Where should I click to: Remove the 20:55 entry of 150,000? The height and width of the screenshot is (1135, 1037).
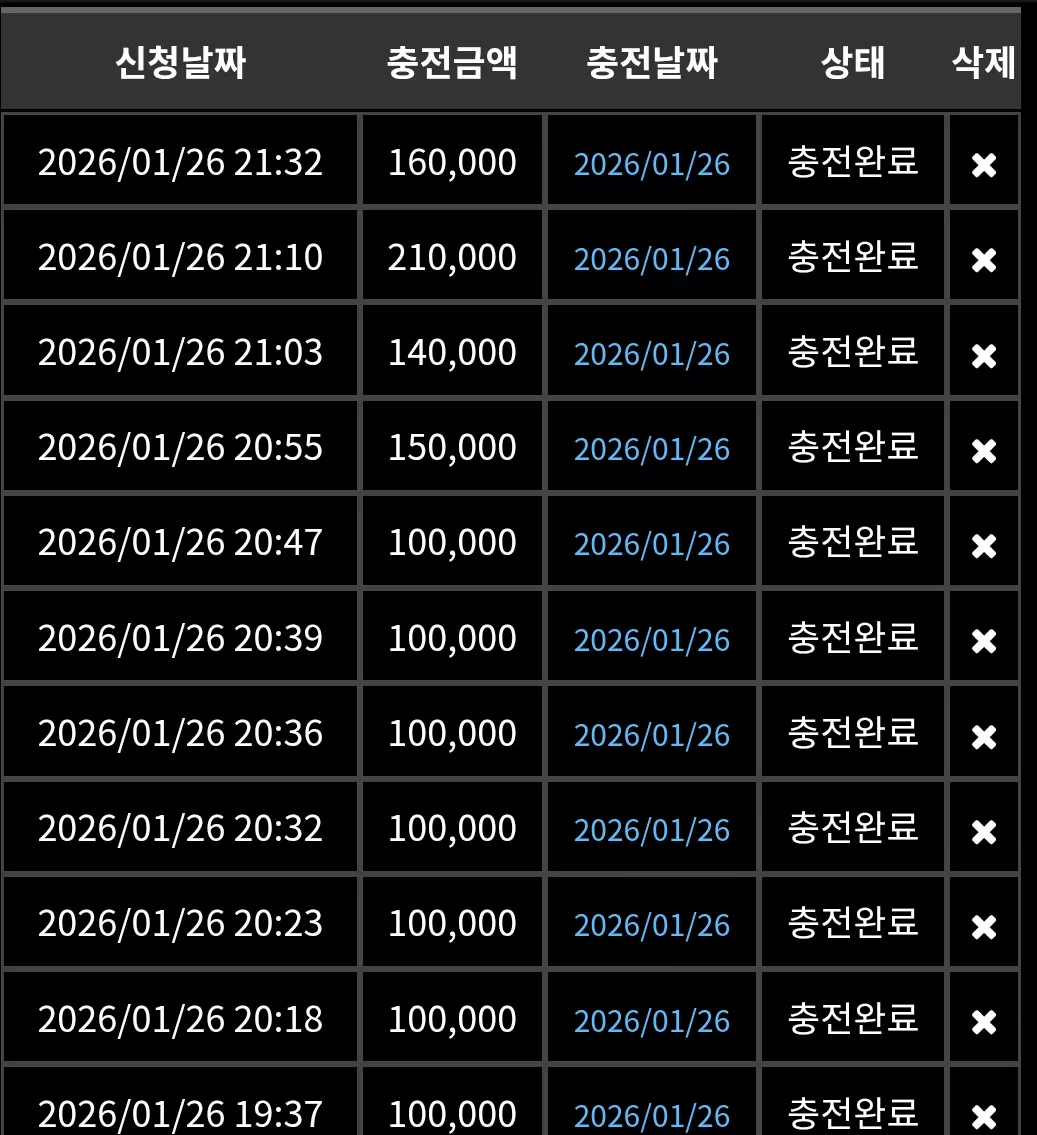984,451
